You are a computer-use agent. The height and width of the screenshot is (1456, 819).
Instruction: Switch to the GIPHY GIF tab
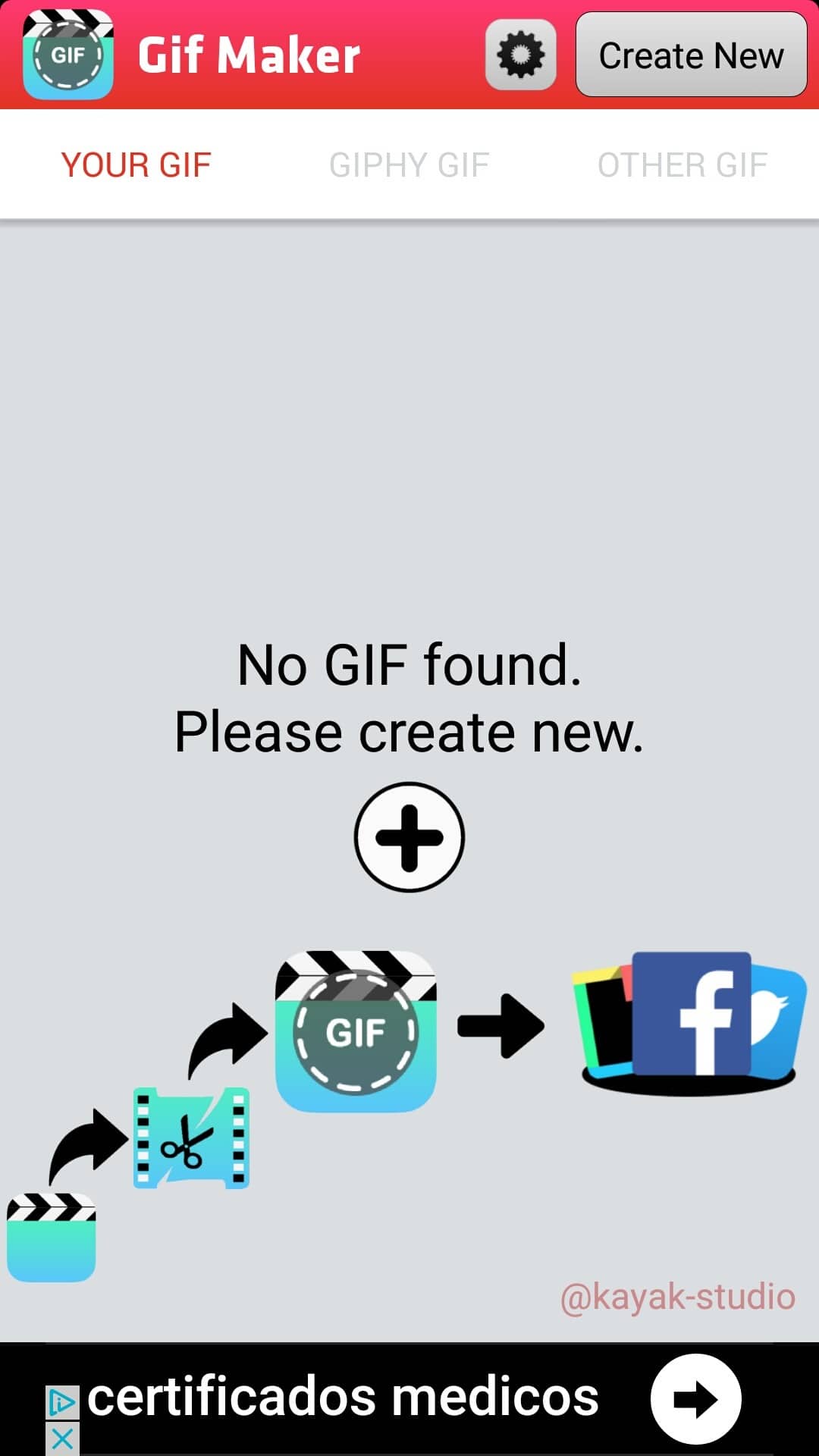pyautogui.click(x=409, y=165)
